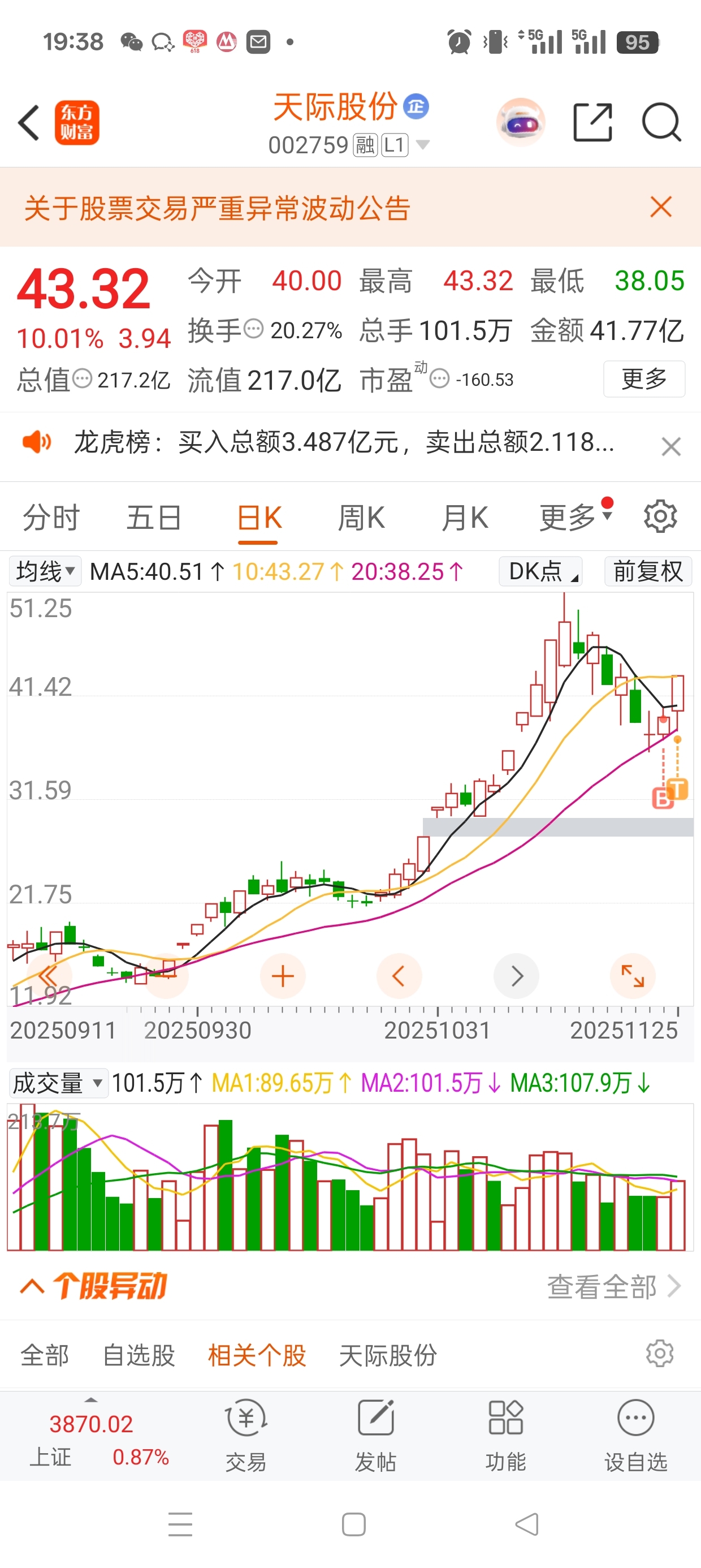
Task: Tap the 前复权 adjustment button
Action: [x=647, y=571]
